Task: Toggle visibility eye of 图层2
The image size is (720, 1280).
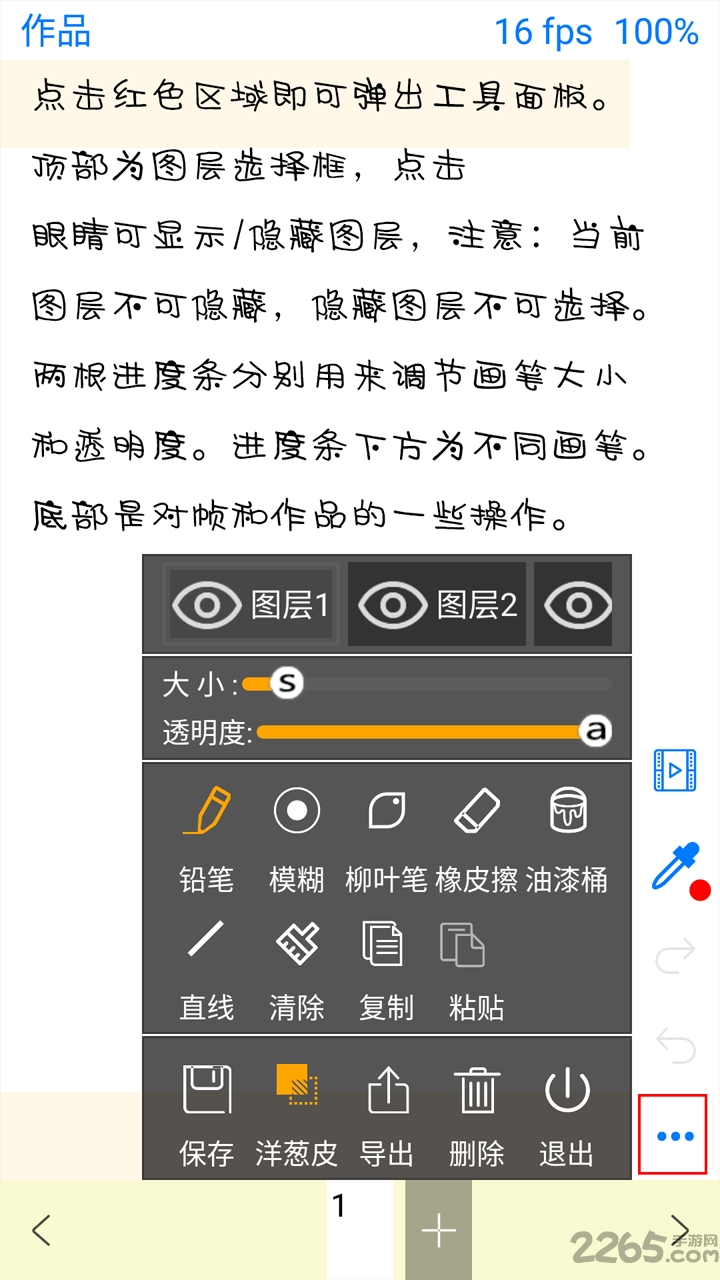Action: (393, 604)
